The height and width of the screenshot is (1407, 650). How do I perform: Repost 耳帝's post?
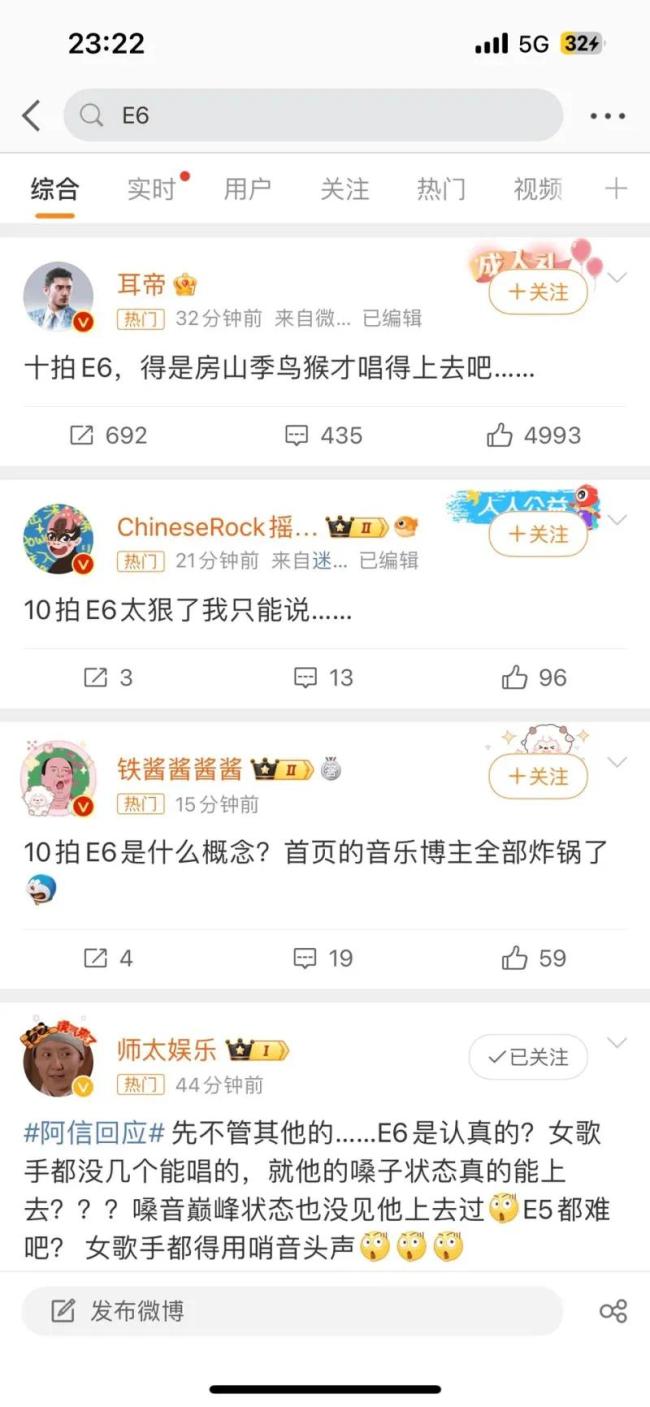[108, 435]
